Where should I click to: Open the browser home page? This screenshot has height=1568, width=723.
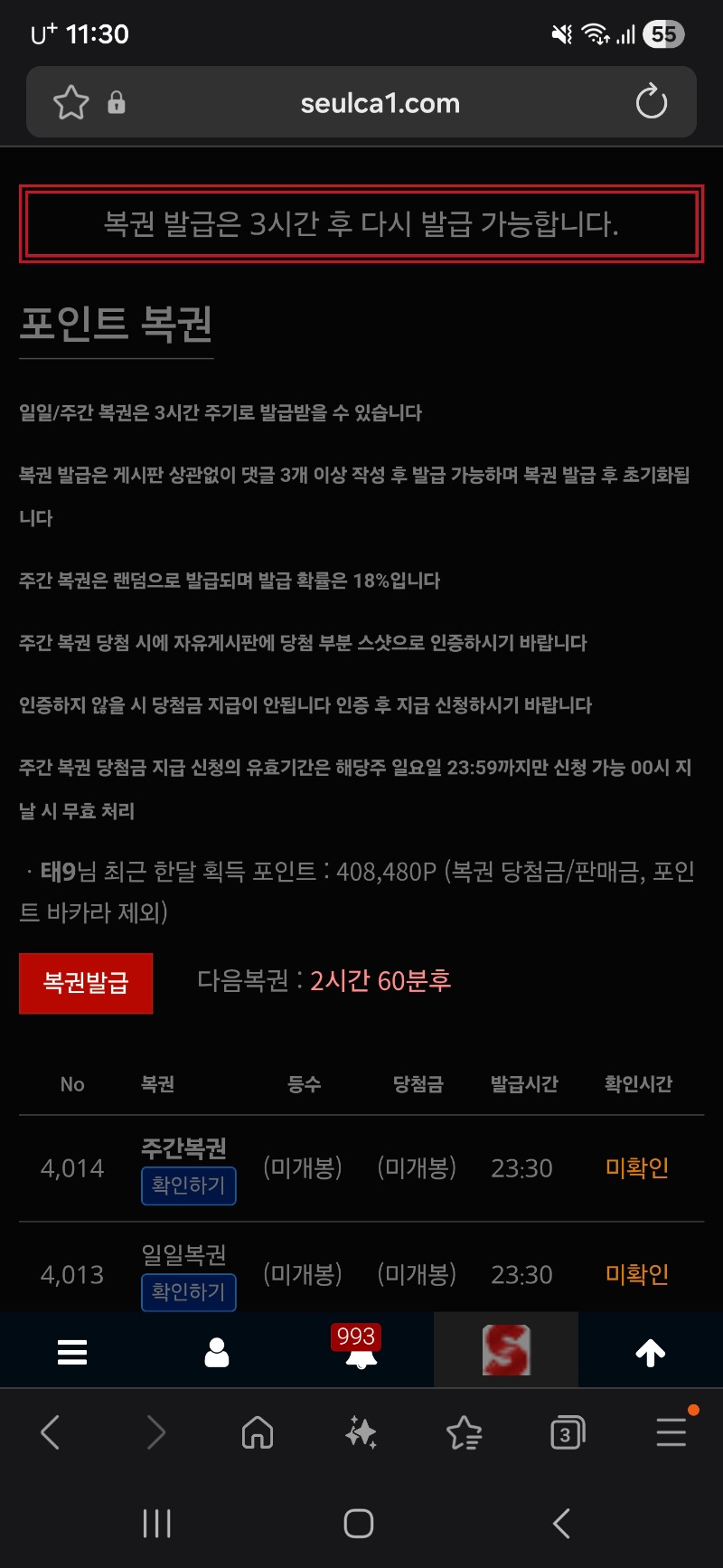point(258,1432)
